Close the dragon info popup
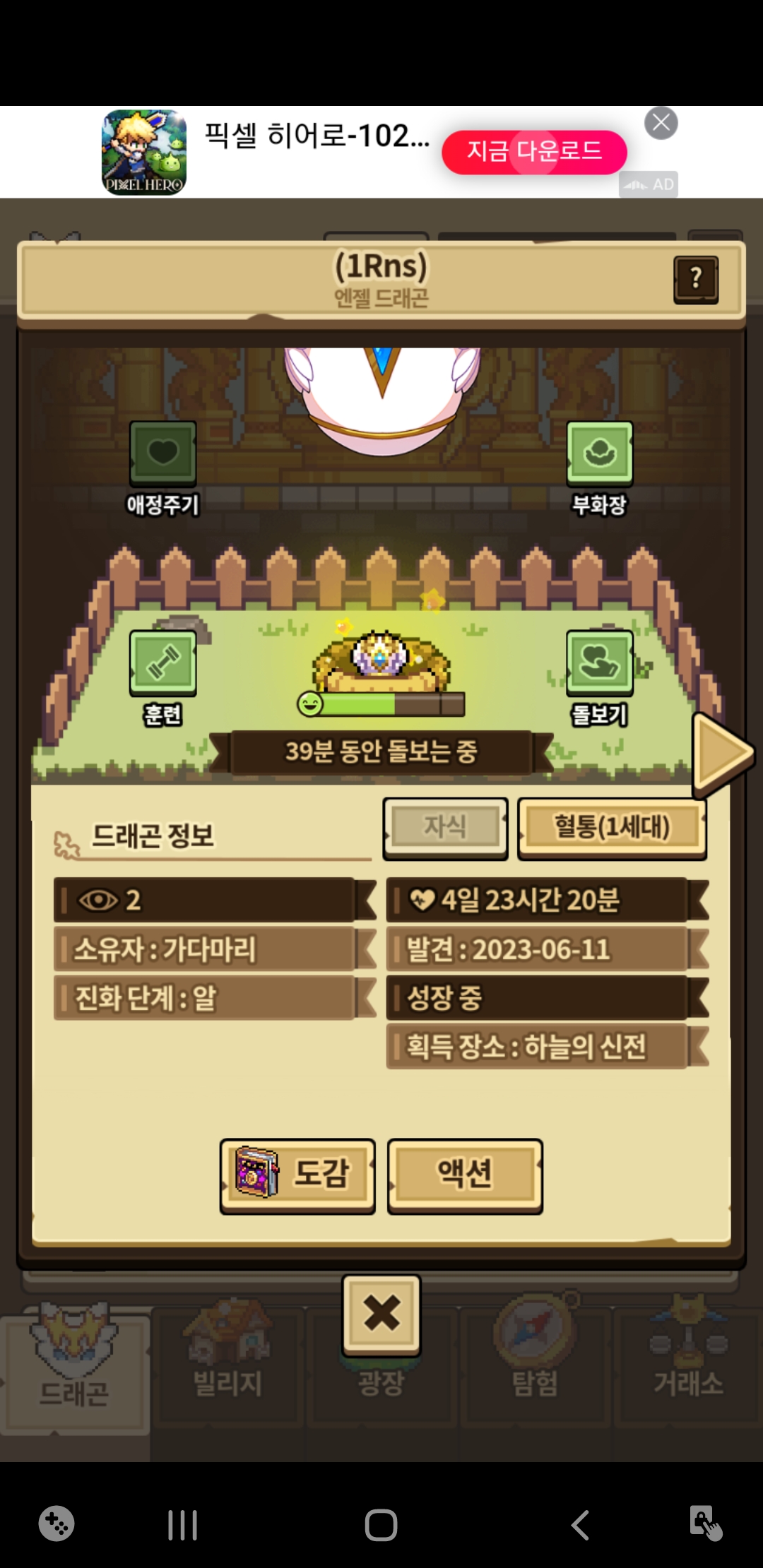The width and height of the screenshot is (763, 1568). point(381,1314)
